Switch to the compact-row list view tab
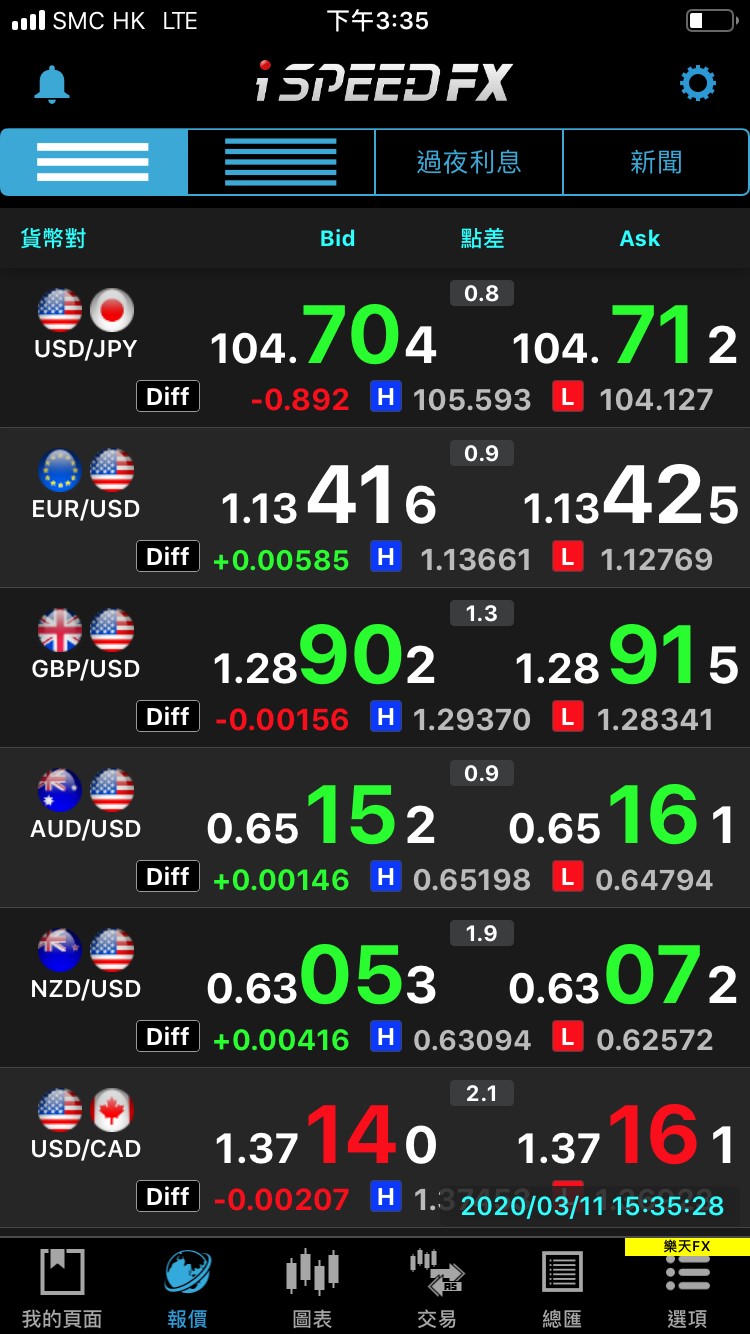Viewport: 750px width, 1334px height. click(281, 162)
